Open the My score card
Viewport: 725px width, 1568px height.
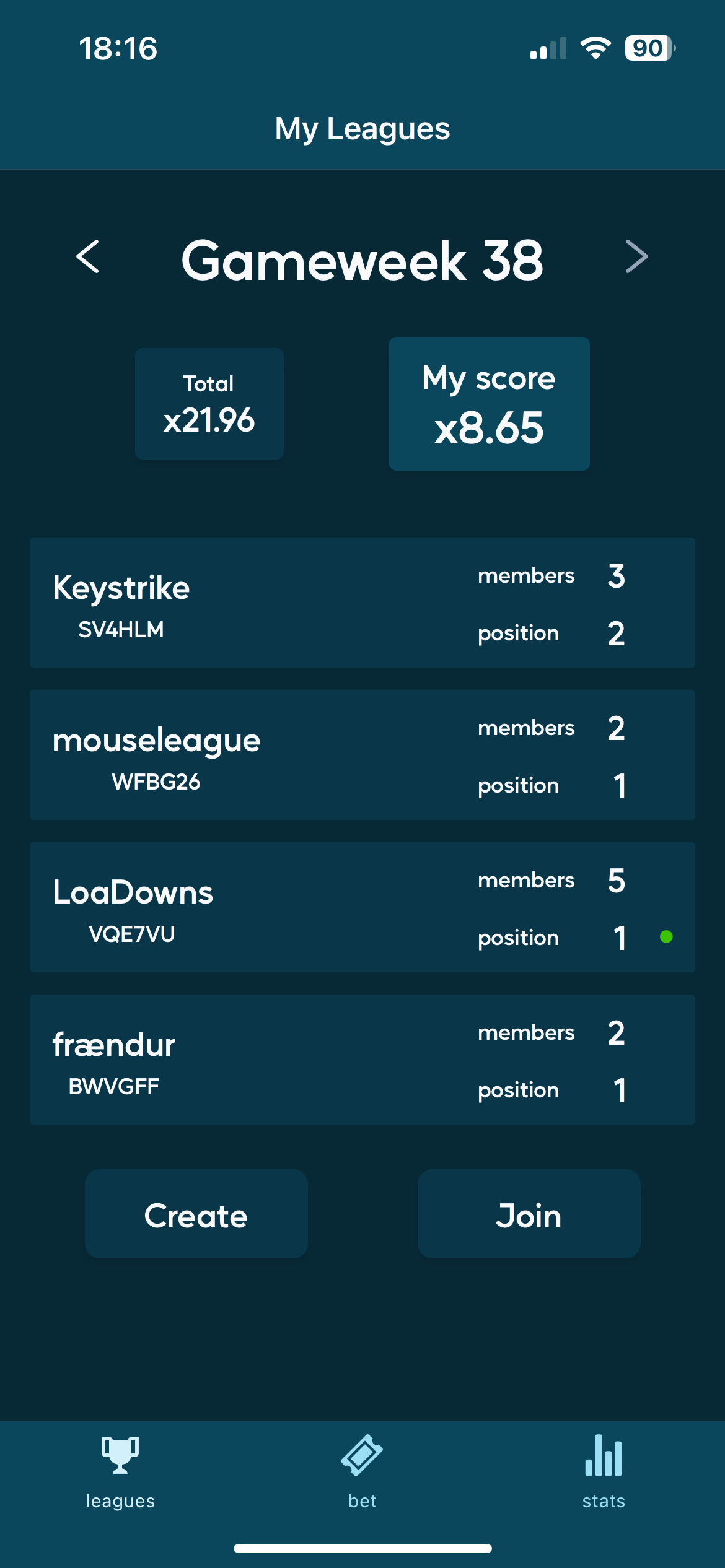pyautogui.click(x=489, y=404)
